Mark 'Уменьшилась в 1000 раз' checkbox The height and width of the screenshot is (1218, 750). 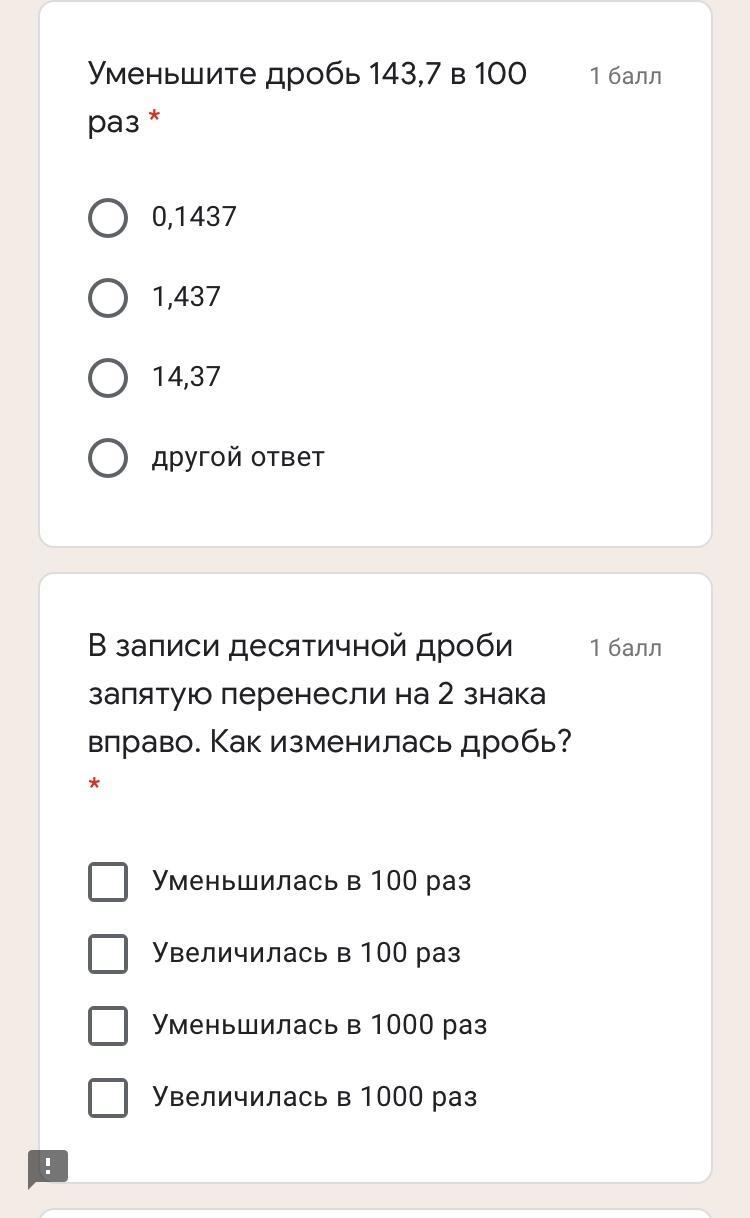point(108,1026)
